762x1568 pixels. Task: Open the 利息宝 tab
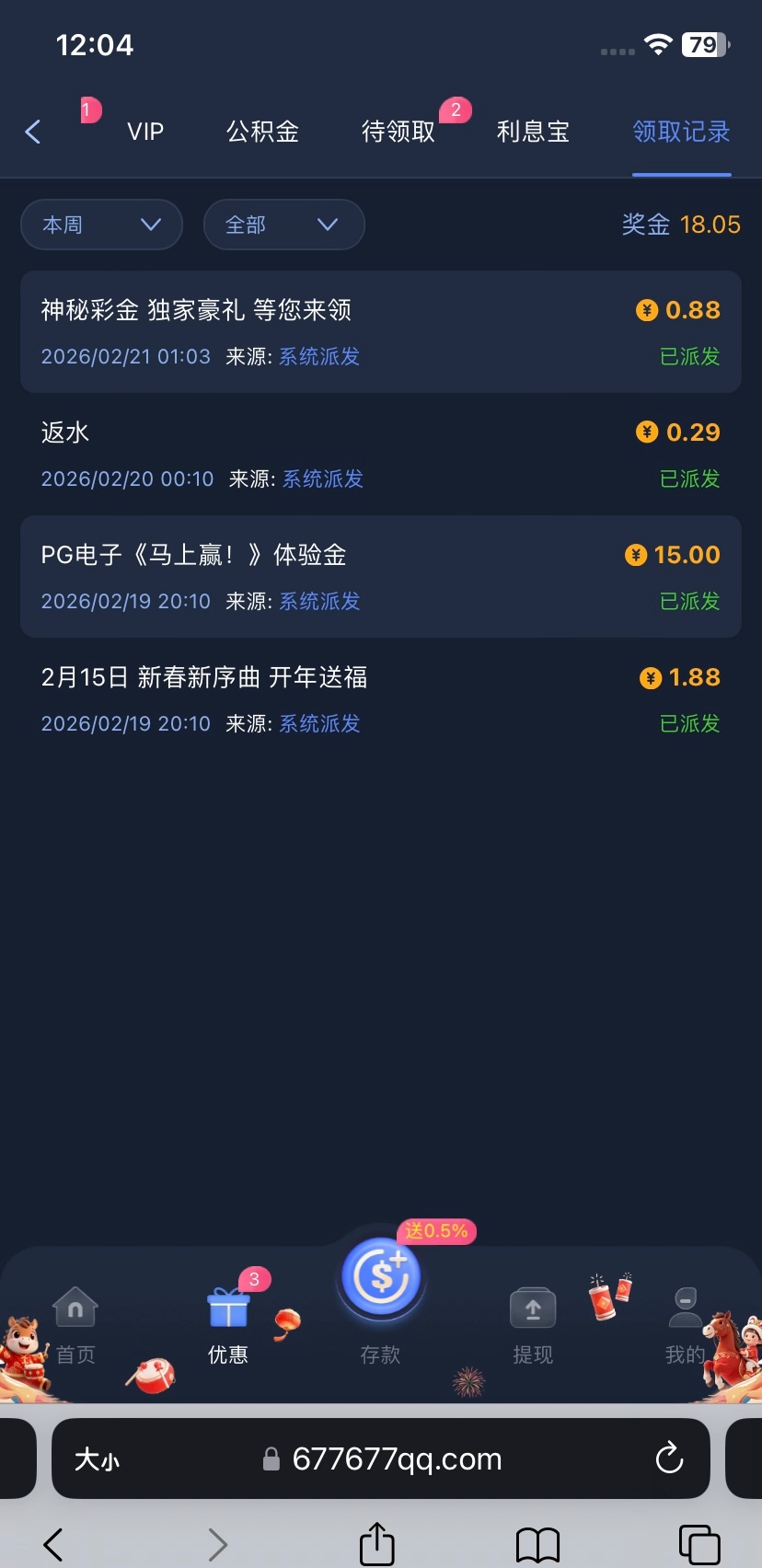(x=533, y=132)
